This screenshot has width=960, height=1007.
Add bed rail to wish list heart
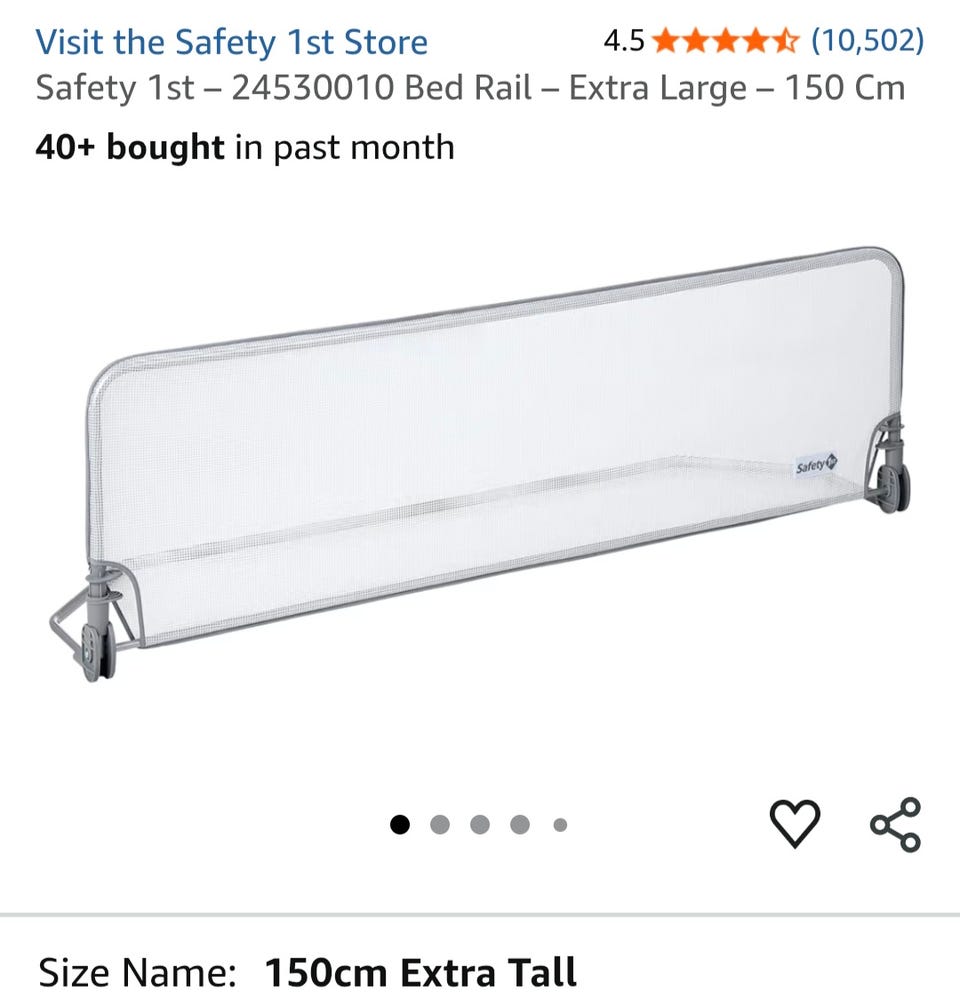pyautogui.click(x=794, y=824)
